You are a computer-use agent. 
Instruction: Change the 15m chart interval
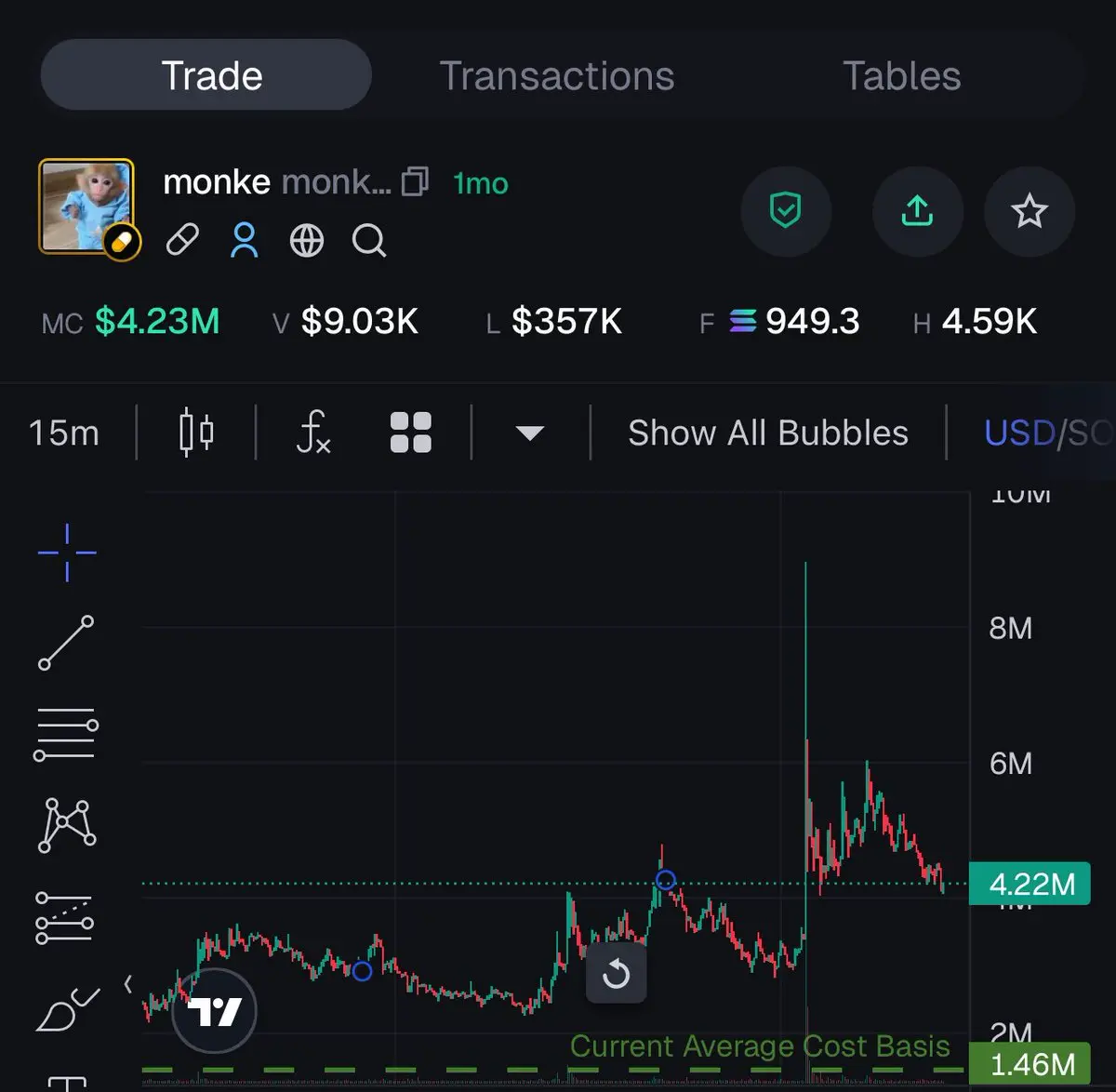(63, 433)
